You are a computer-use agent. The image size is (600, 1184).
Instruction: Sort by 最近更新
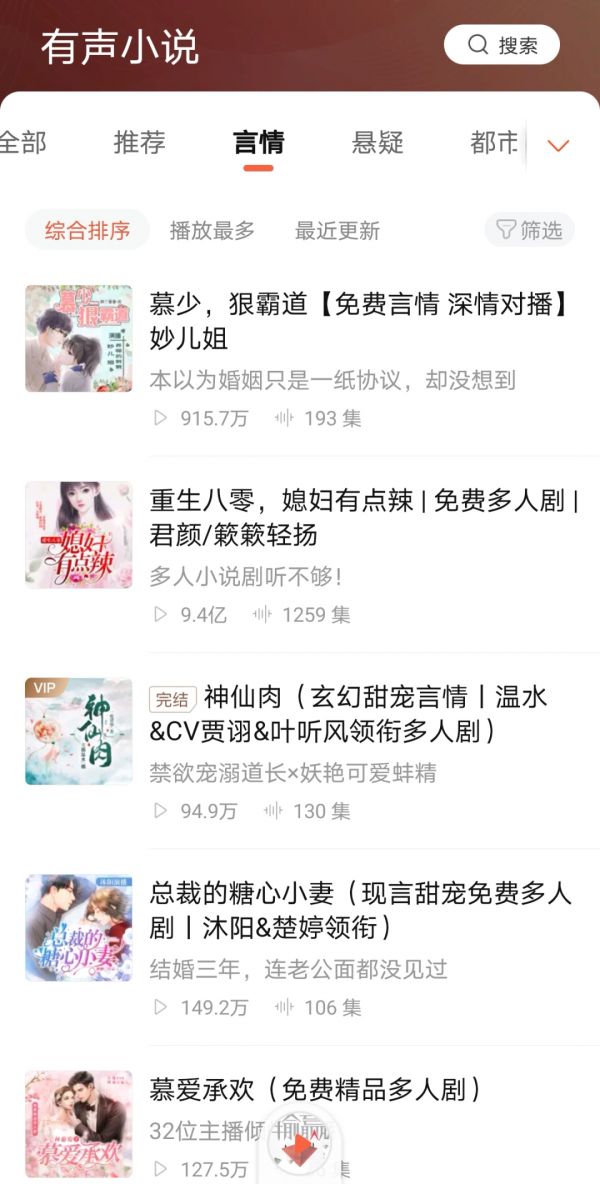[x=337, y=231]
